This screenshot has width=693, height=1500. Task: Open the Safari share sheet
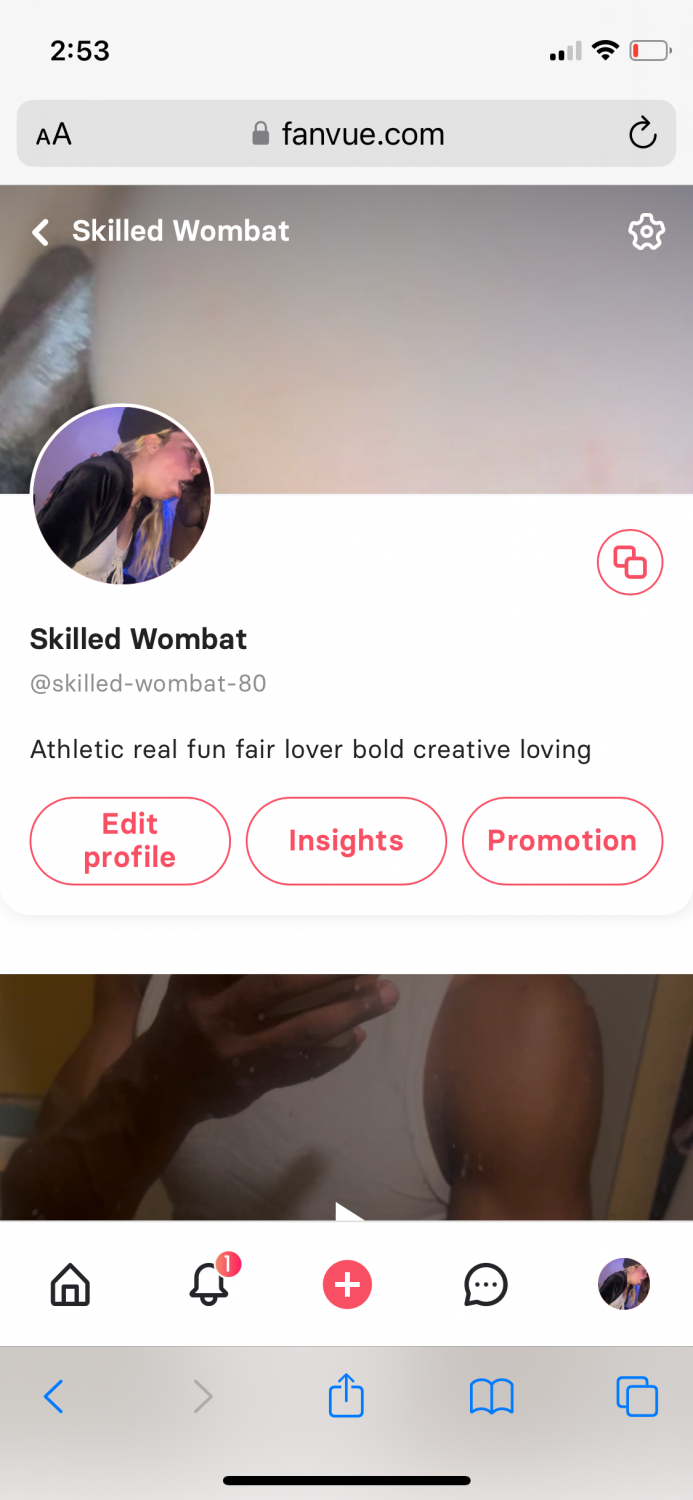pyautogui.click(x=346, y=1396)
